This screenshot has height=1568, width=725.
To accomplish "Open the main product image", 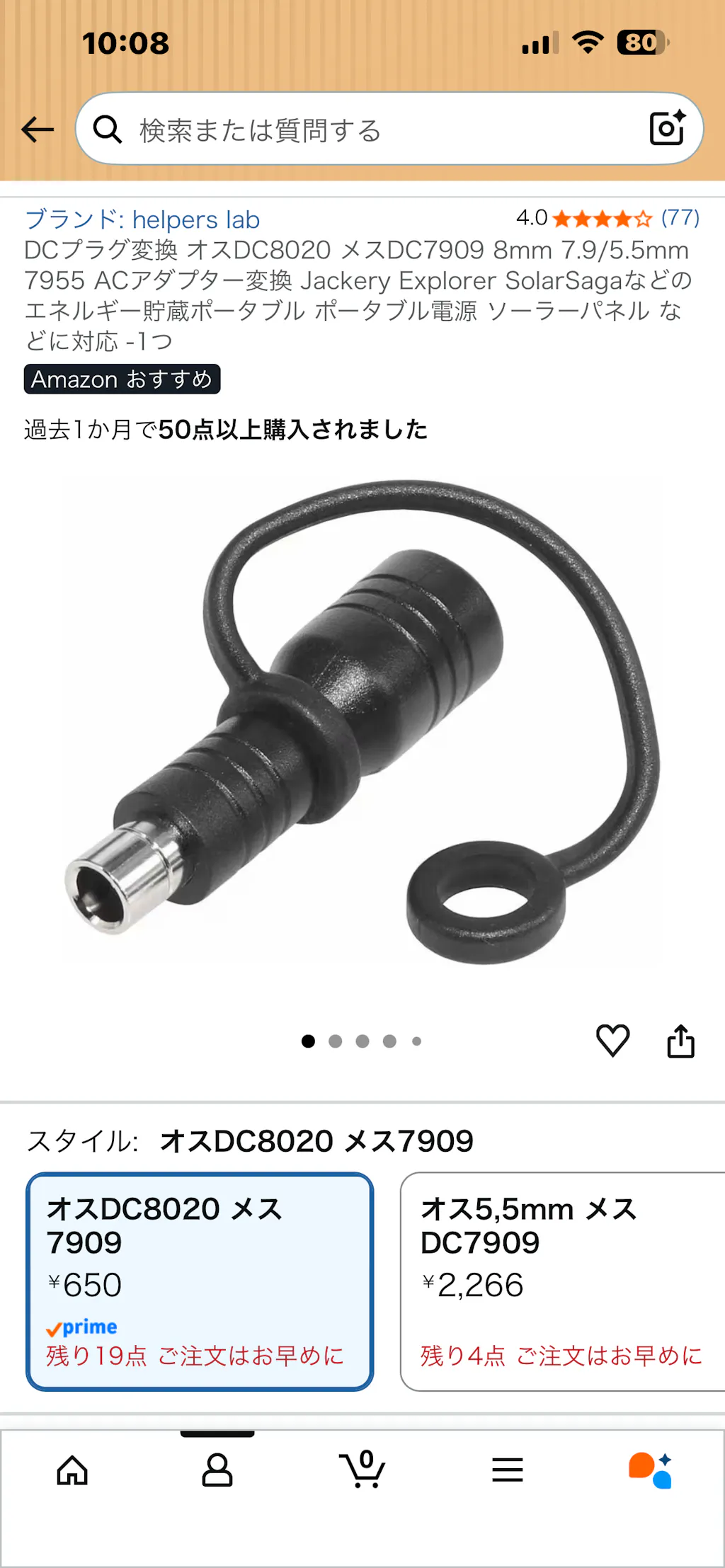I will [362, 722].
